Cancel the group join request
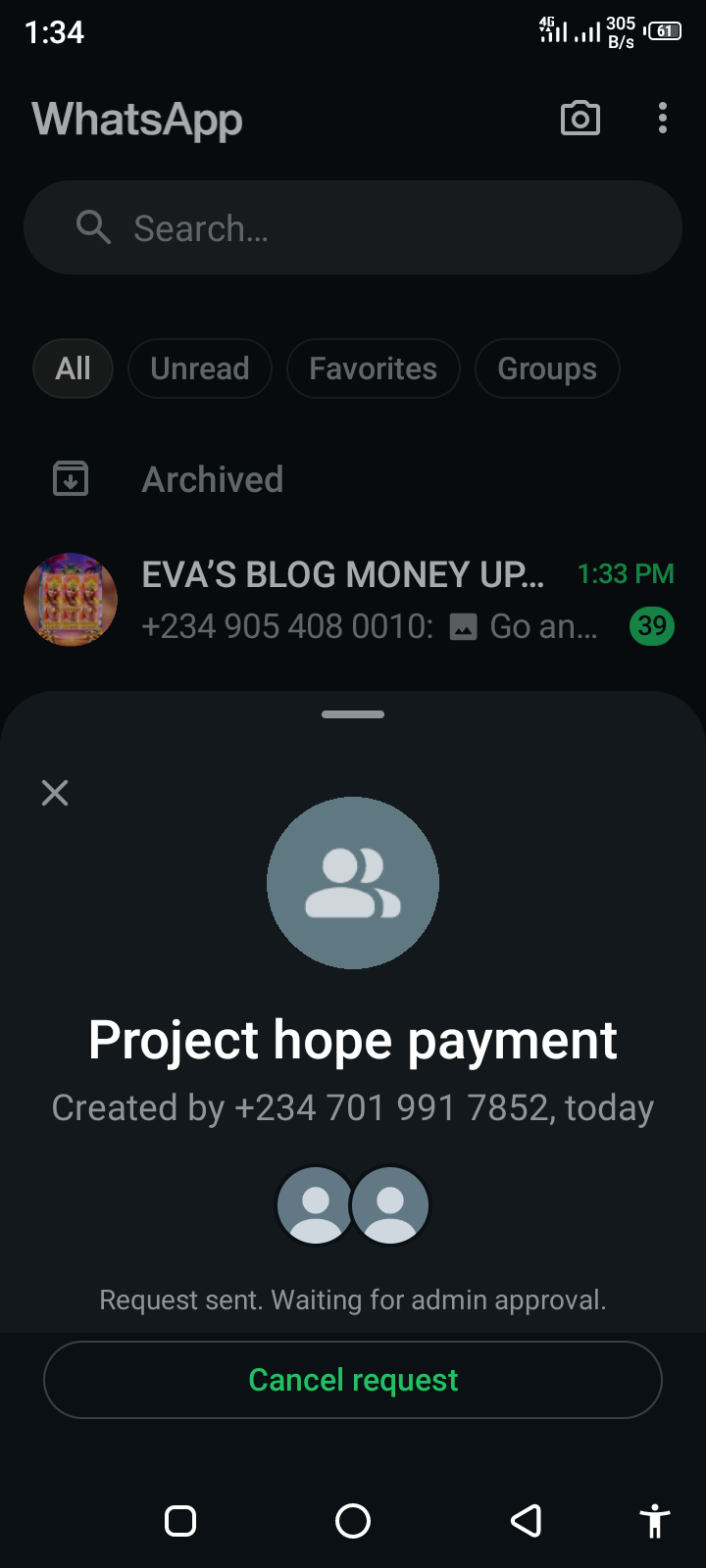706x1568 pixels. [x=353, y=1380]
